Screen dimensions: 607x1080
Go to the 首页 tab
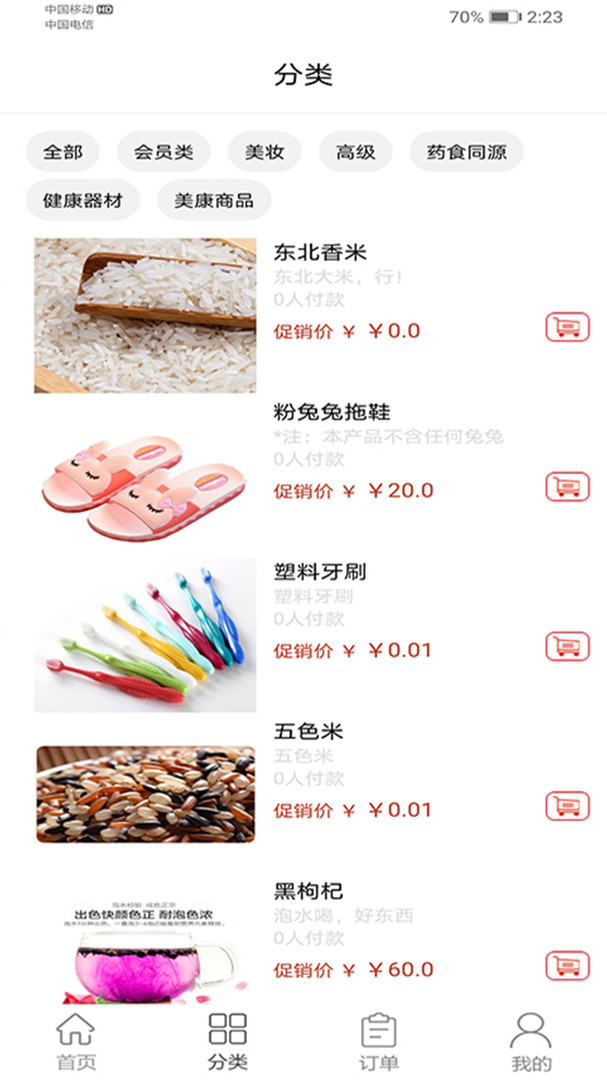coord(76,1041)
